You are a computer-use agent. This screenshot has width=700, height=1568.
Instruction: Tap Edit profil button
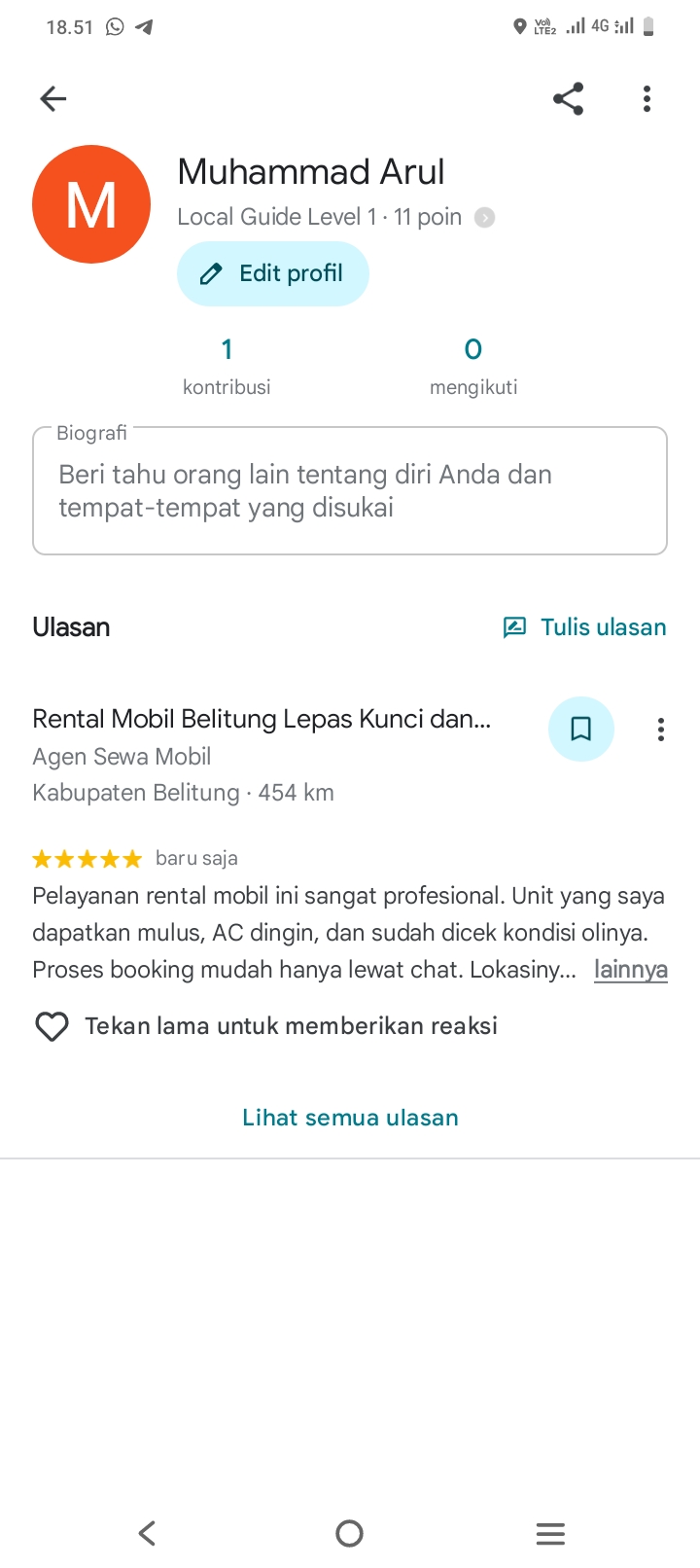click(x=273, y=273)
